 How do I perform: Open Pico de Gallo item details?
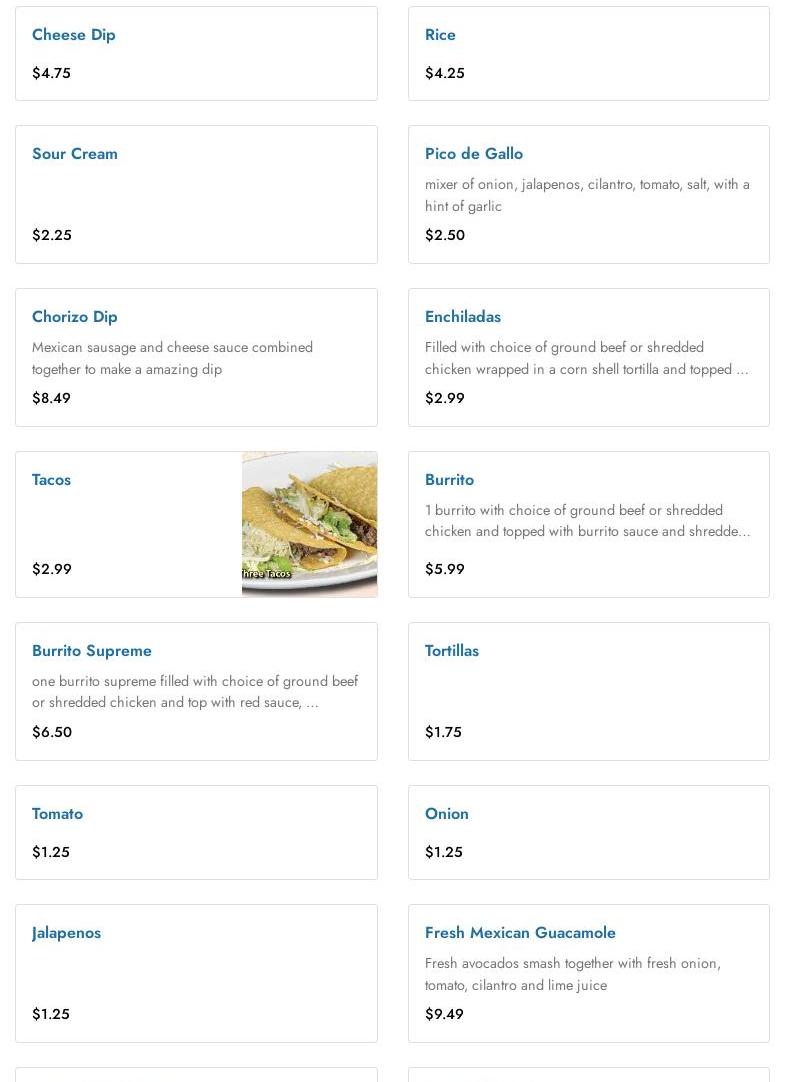pos(588,194)
